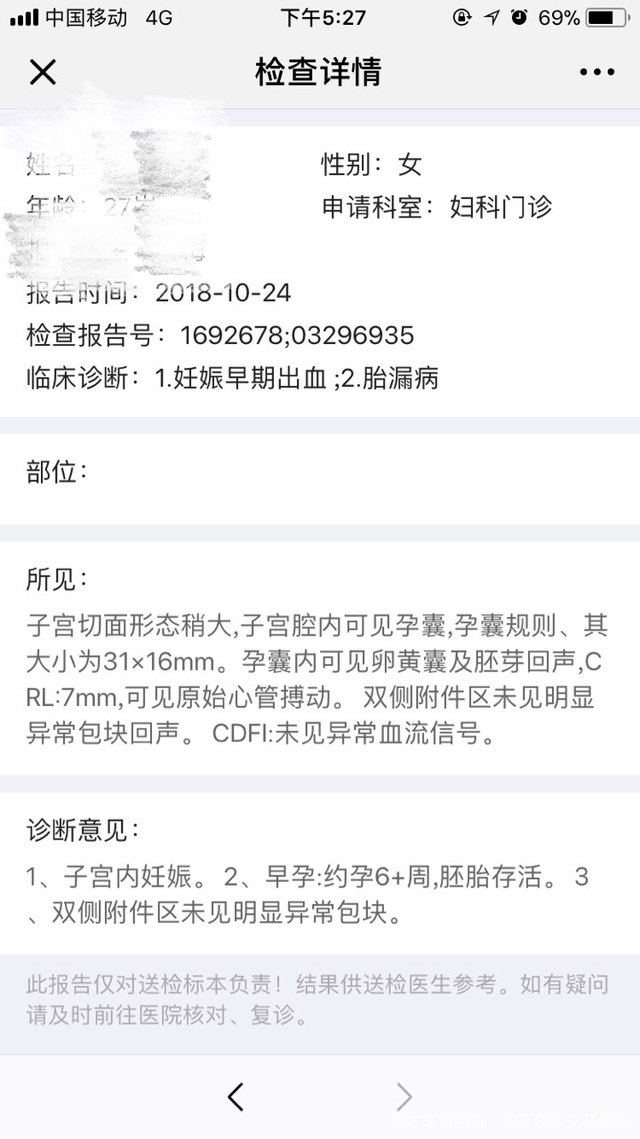
Task: Go back using the bottom left chevron
Action: pos(235,1097)
